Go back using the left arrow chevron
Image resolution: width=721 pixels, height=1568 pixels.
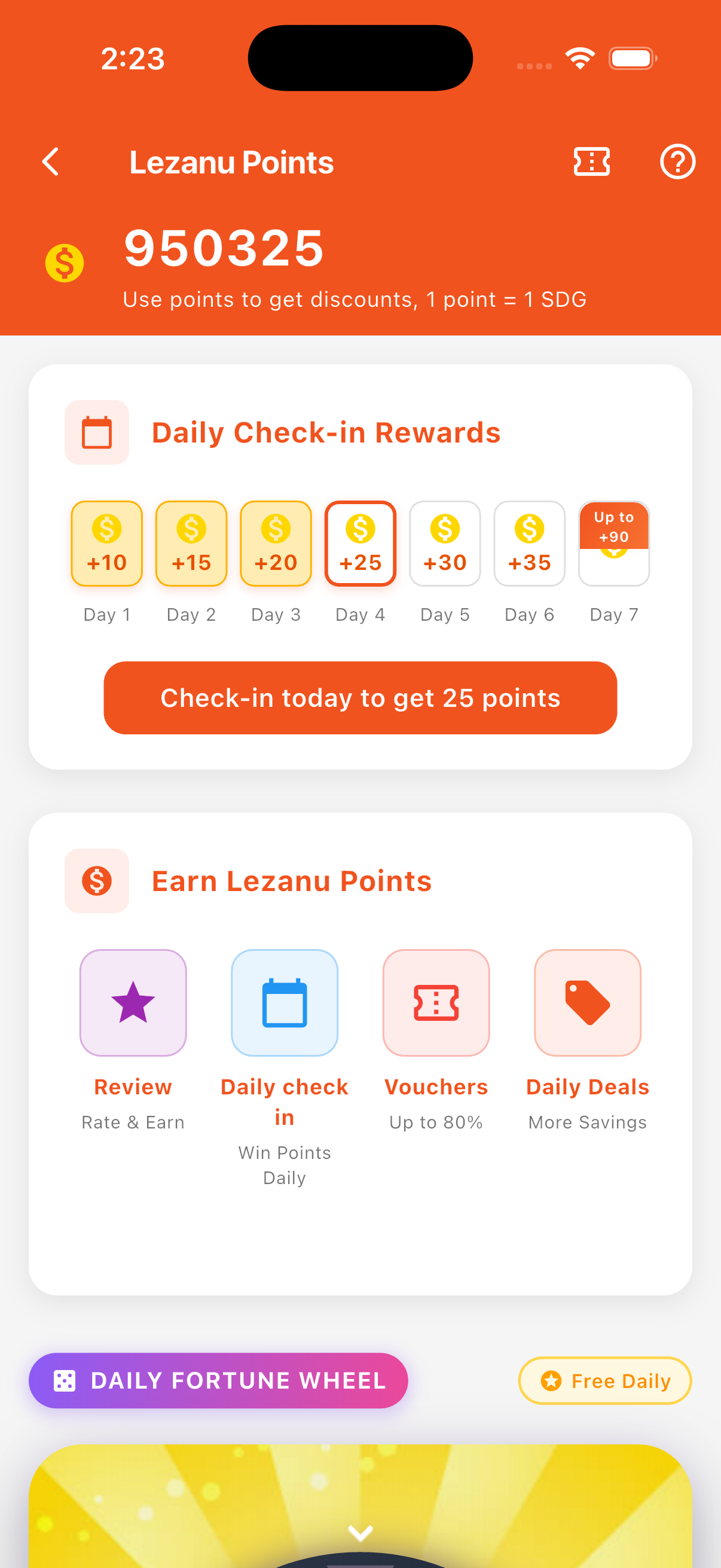tap(50, 161)
